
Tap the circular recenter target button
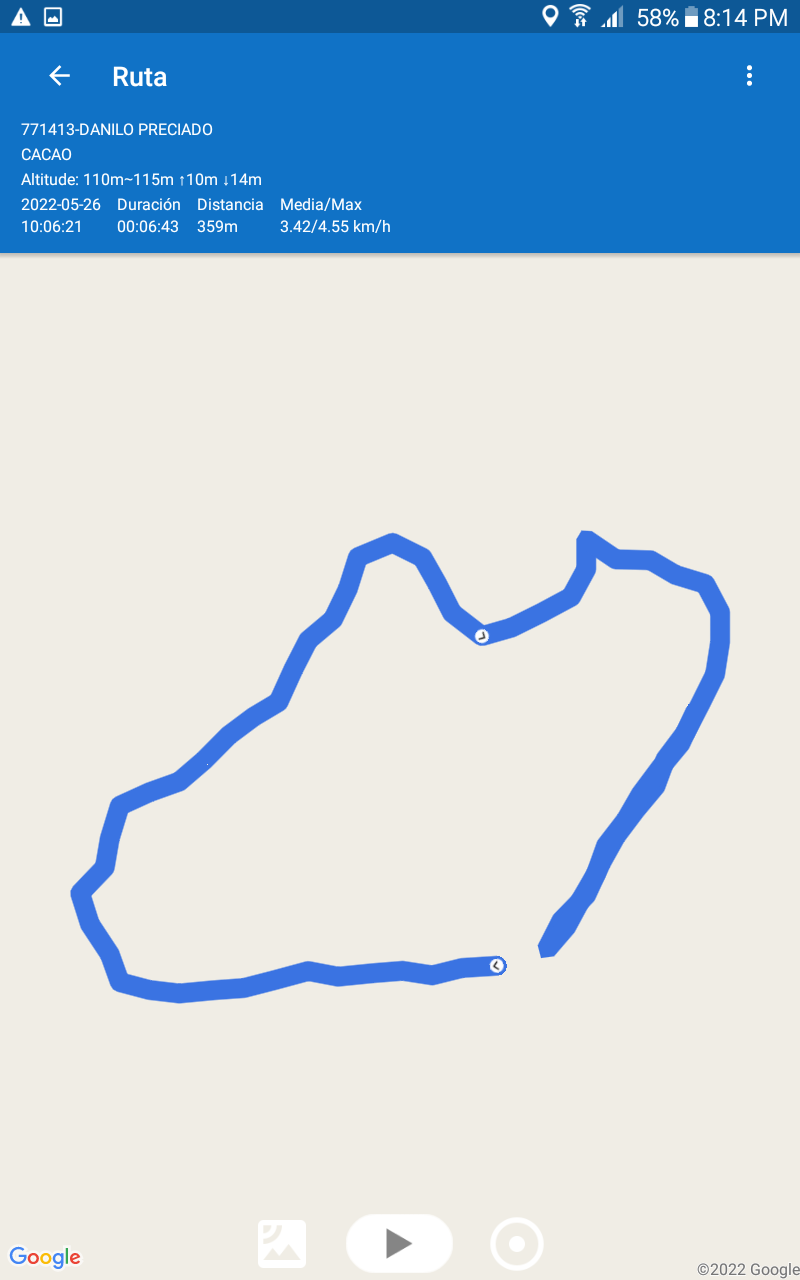click(517, 1244)
